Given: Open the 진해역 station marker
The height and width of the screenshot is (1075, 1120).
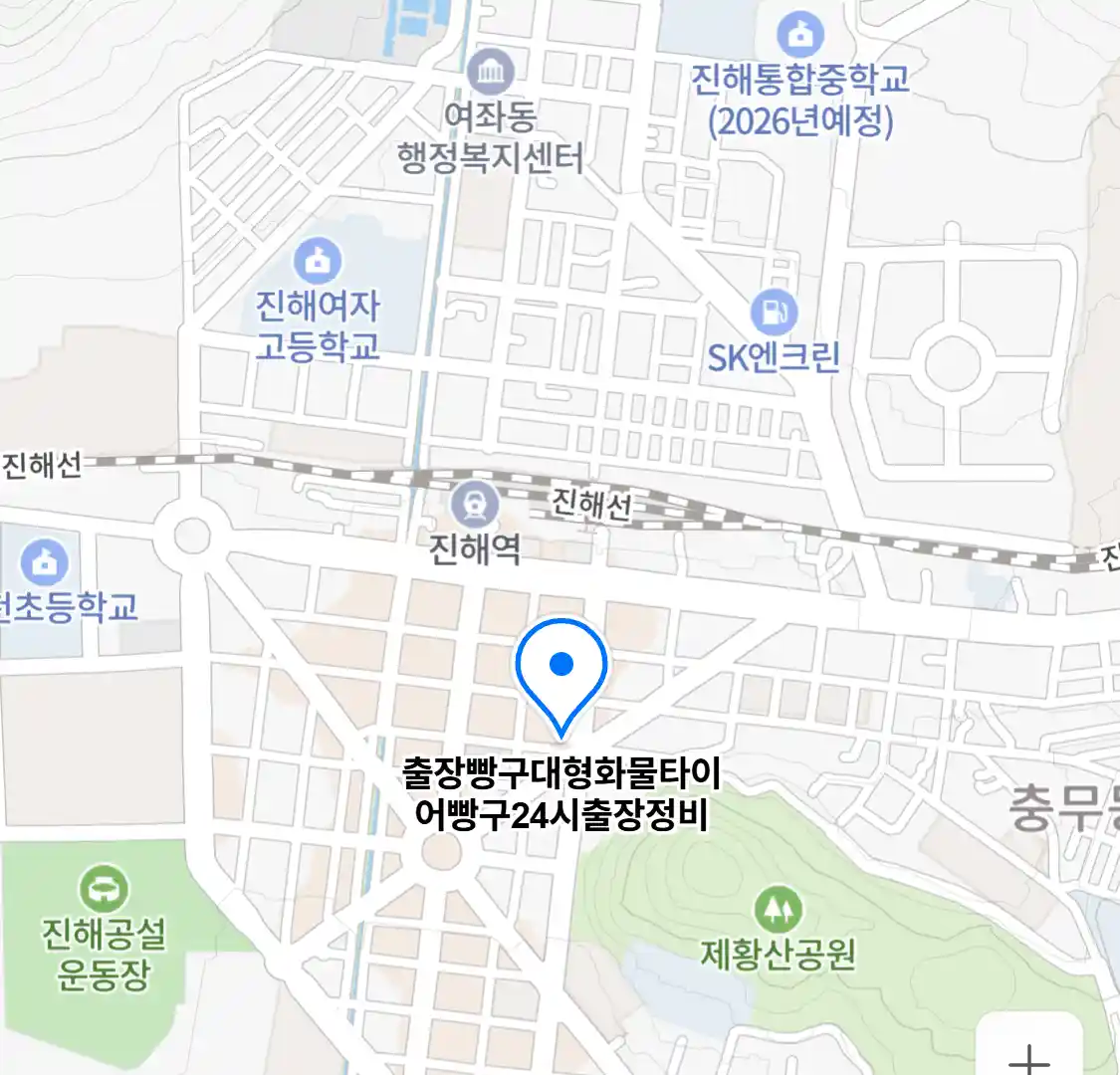Looking at the screenshot, I should coord(475,506).
